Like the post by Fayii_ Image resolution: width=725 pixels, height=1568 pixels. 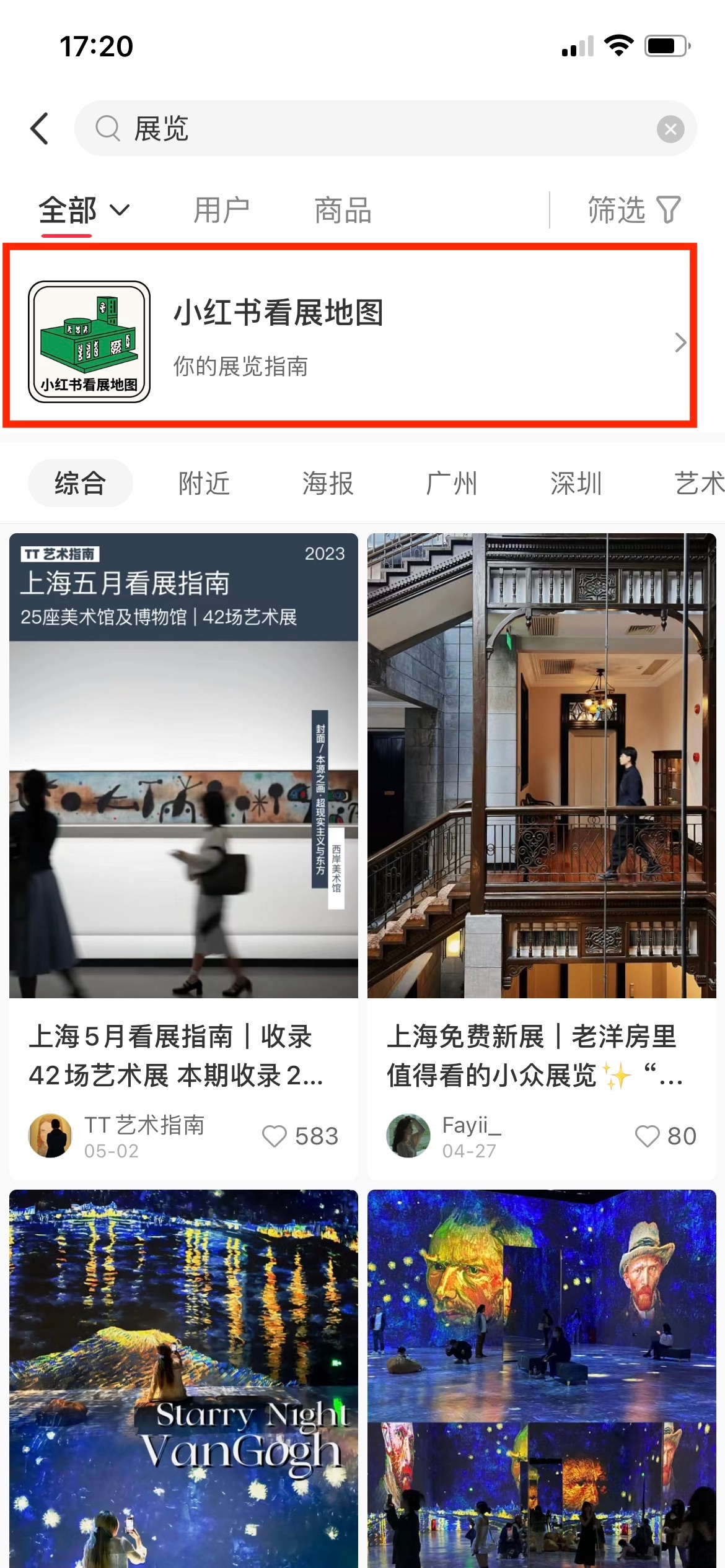point(647,1136)
